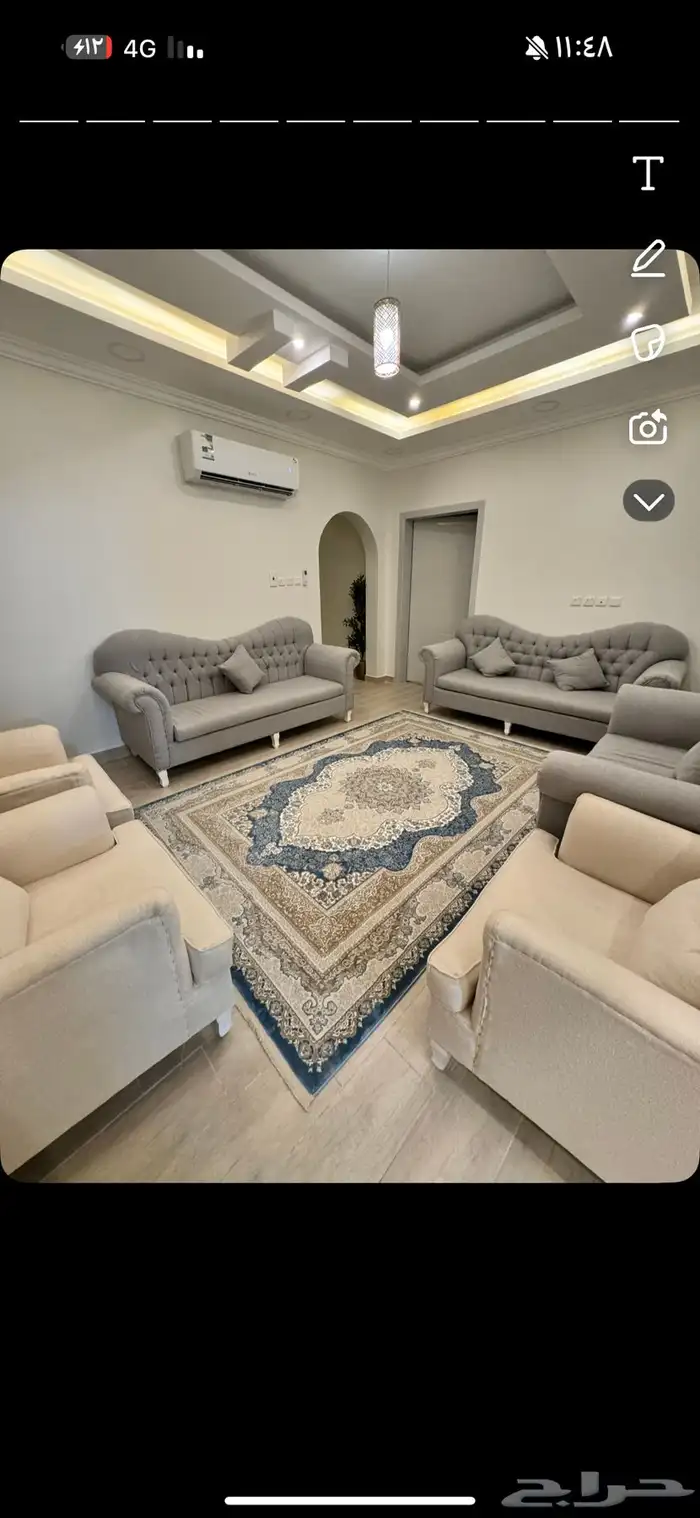Screen dimensions: 700x1518
Task: Open the sticker picker
Action: [x=648, y=343]
